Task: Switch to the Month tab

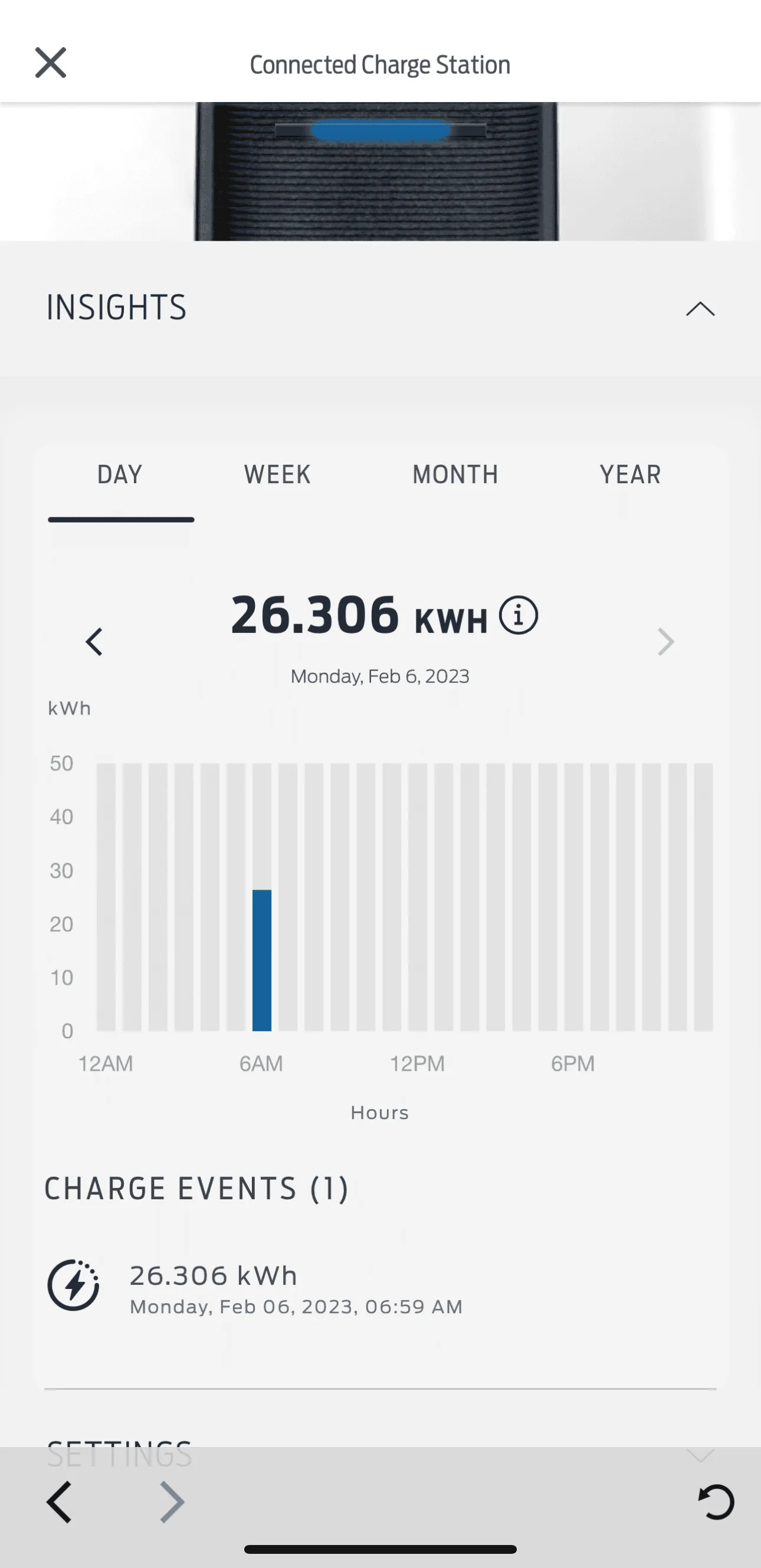Action: click(455, 475)
